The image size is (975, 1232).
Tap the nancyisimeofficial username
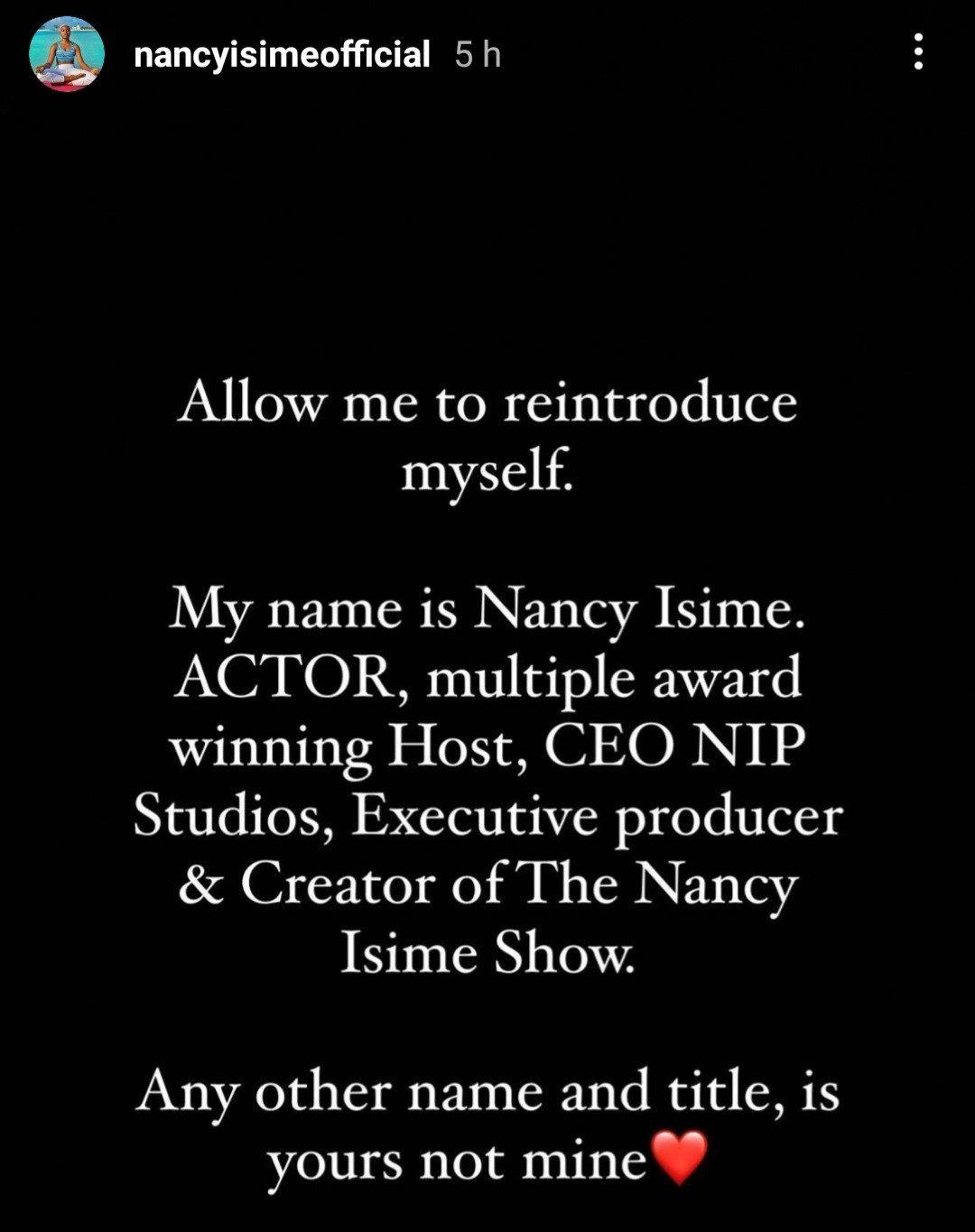point(282,55)
